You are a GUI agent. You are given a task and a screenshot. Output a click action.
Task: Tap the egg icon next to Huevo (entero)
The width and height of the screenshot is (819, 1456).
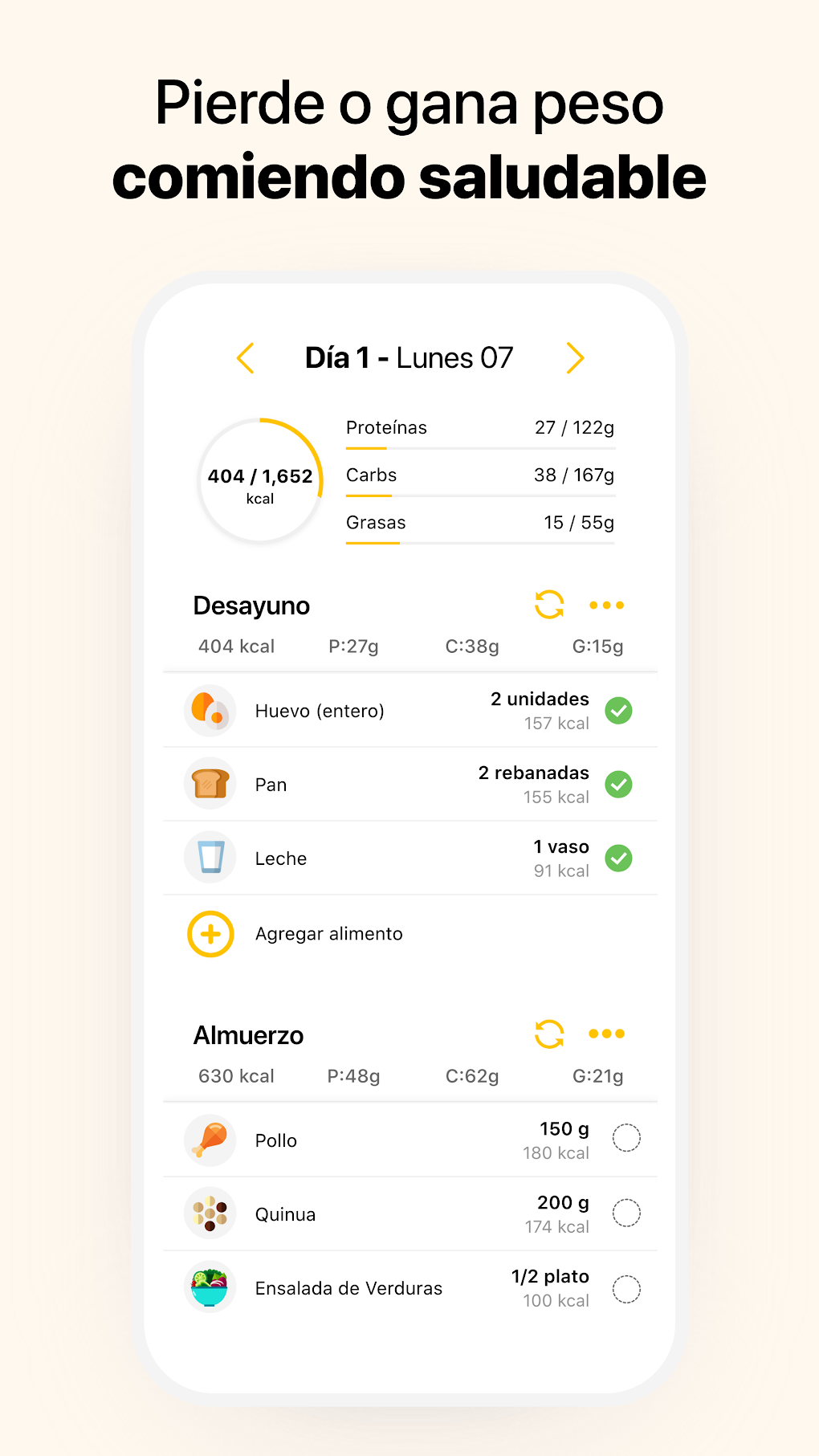[209, 711]
